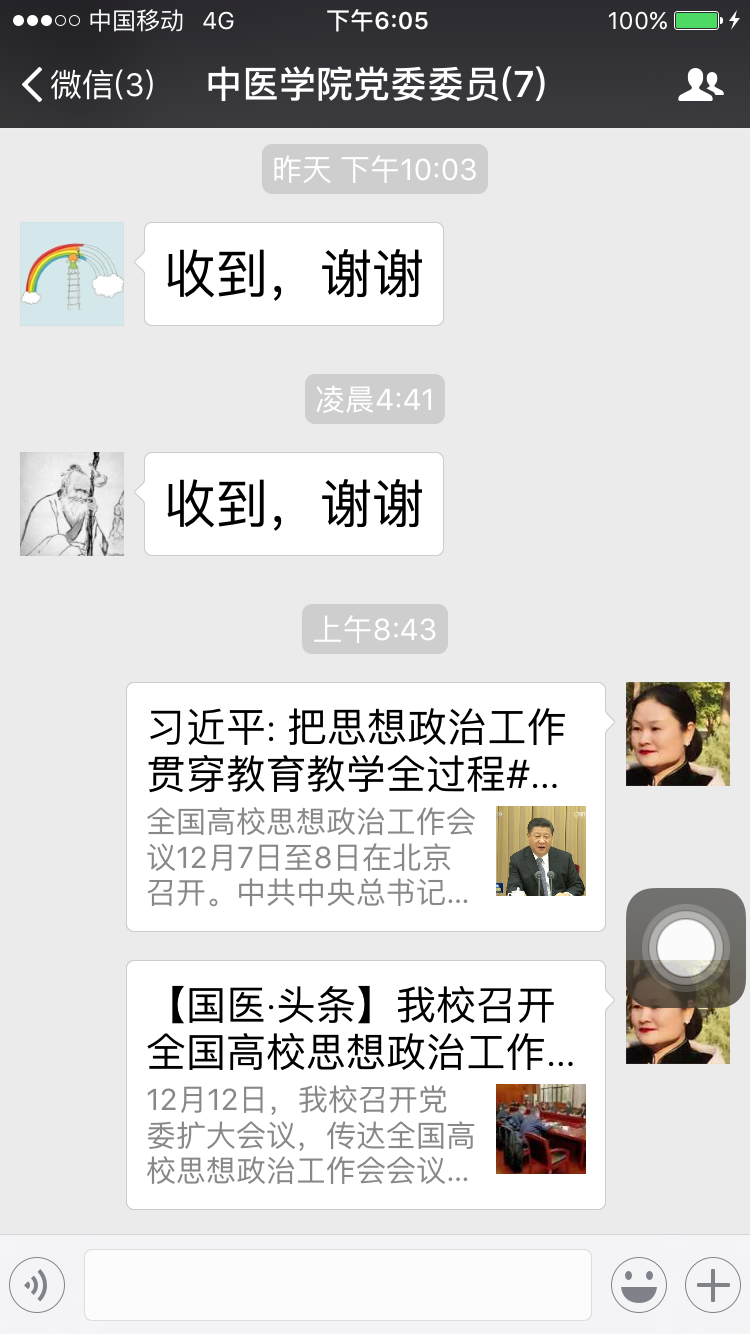Viewport: 750px width, 1334px height.
Task: Switch to voice message input
Action: [x=37, y=1285]
